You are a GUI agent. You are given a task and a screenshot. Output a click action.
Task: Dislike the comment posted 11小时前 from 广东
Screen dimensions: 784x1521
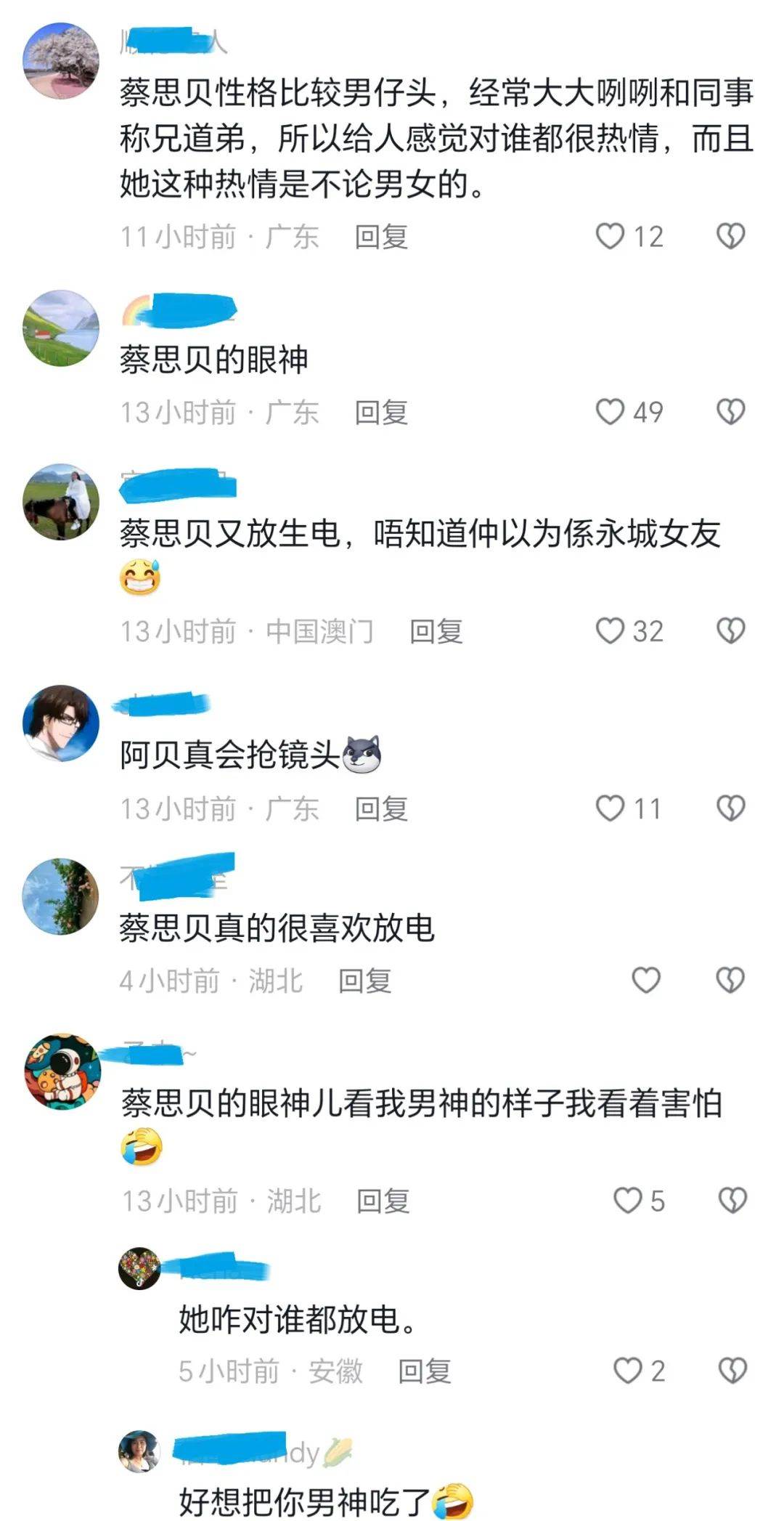(730, 236)
